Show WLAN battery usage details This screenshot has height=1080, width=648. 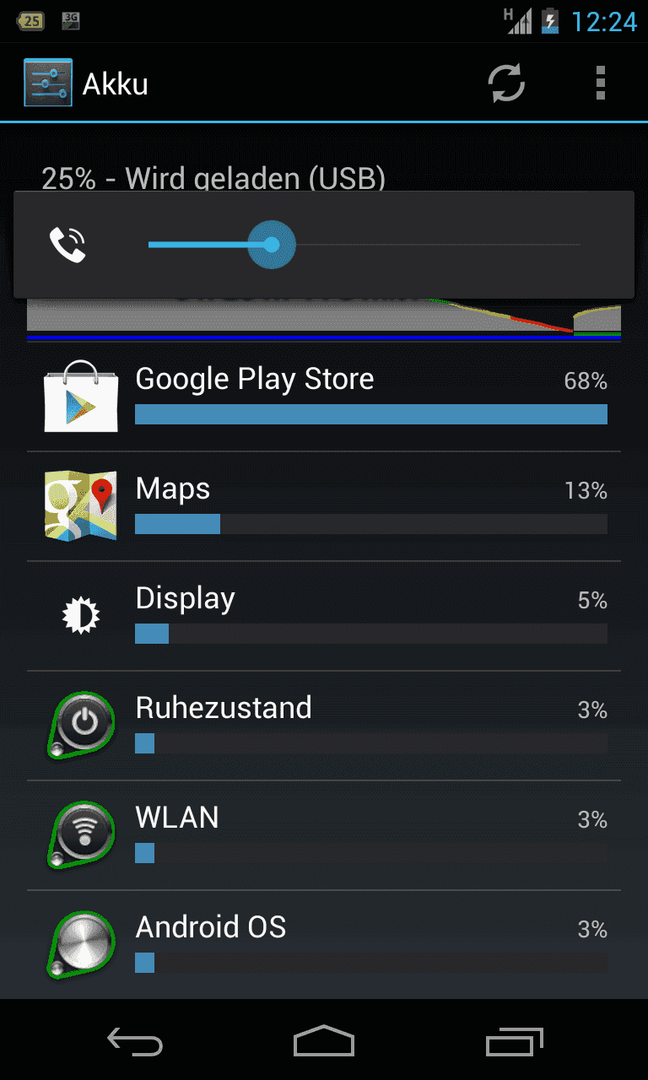click(x=324, y=836)
